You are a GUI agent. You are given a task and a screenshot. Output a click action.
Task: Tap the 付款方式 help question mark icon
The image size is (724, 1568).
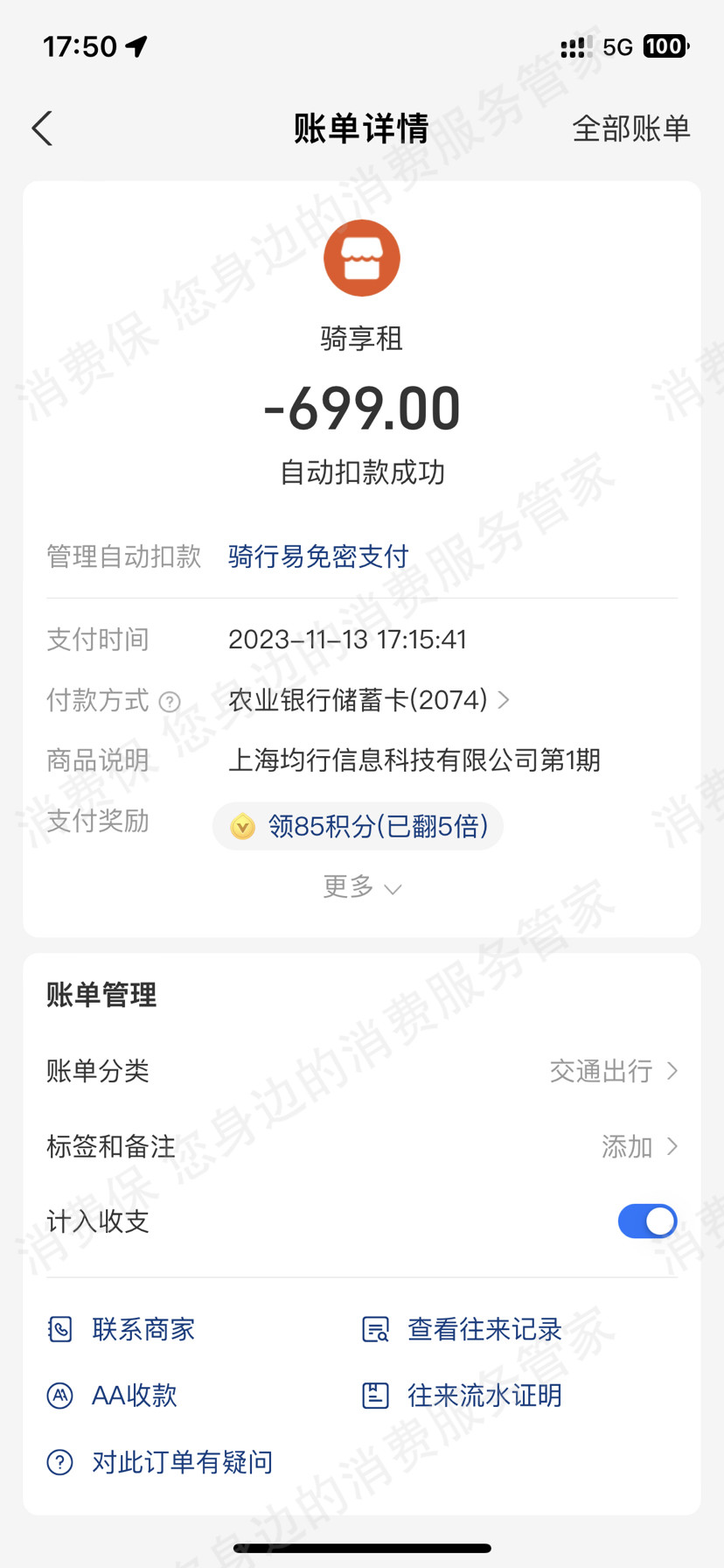(171, 702)
